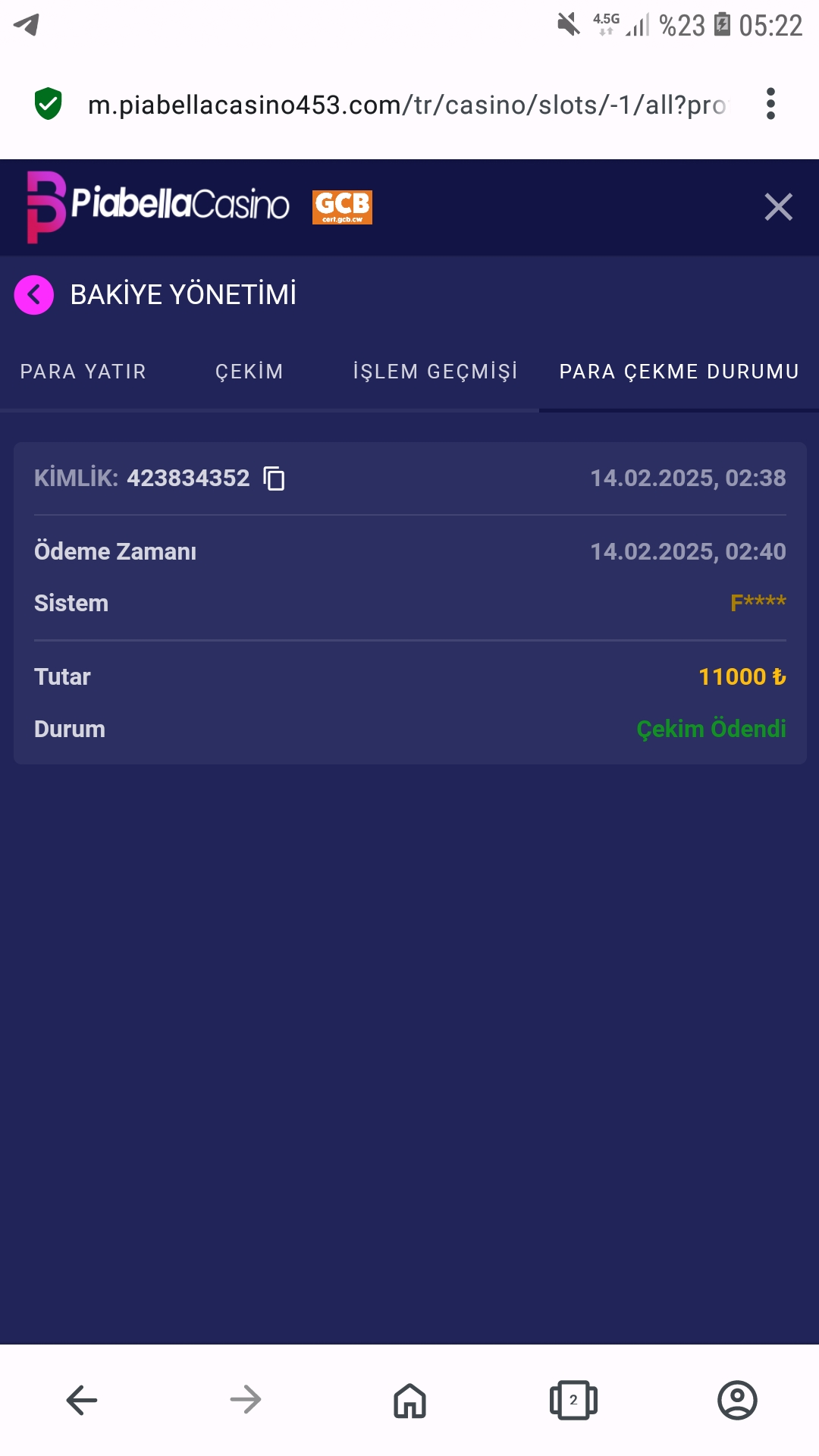Open the browser account profile
The image size is (819, 1456).
point(737,1400)
